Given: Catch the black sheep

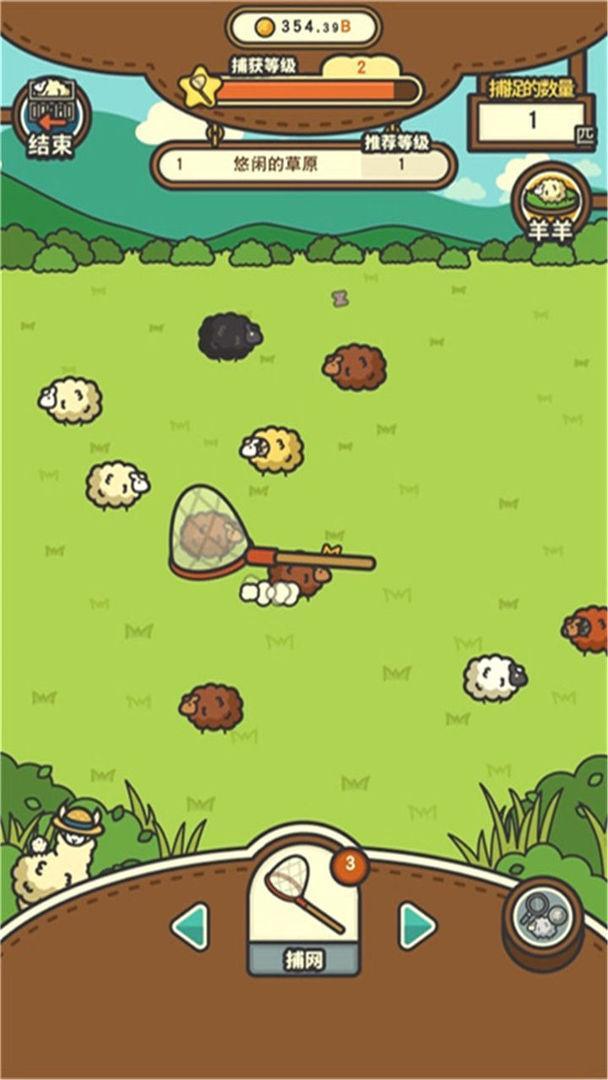Looking at the screenshot, I should tap(229, 336).
